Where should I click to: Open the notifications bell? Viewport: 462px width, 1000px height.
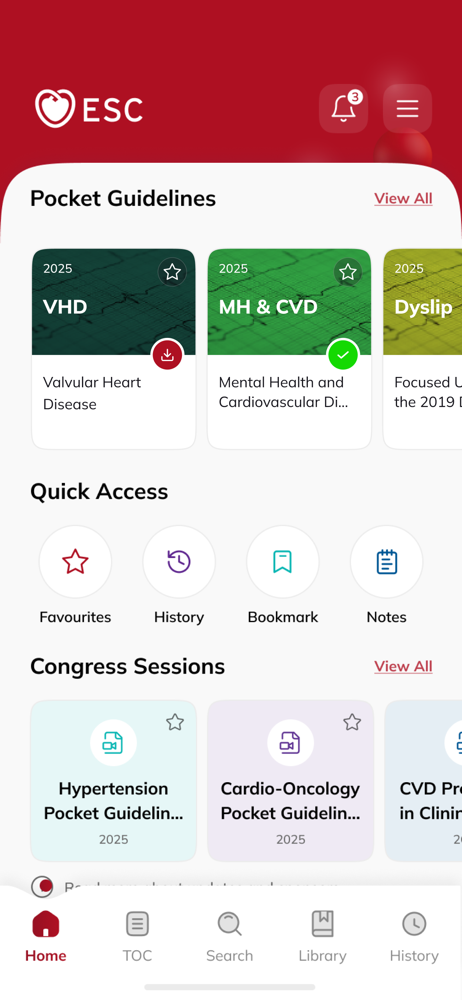[x=343, y=108]
